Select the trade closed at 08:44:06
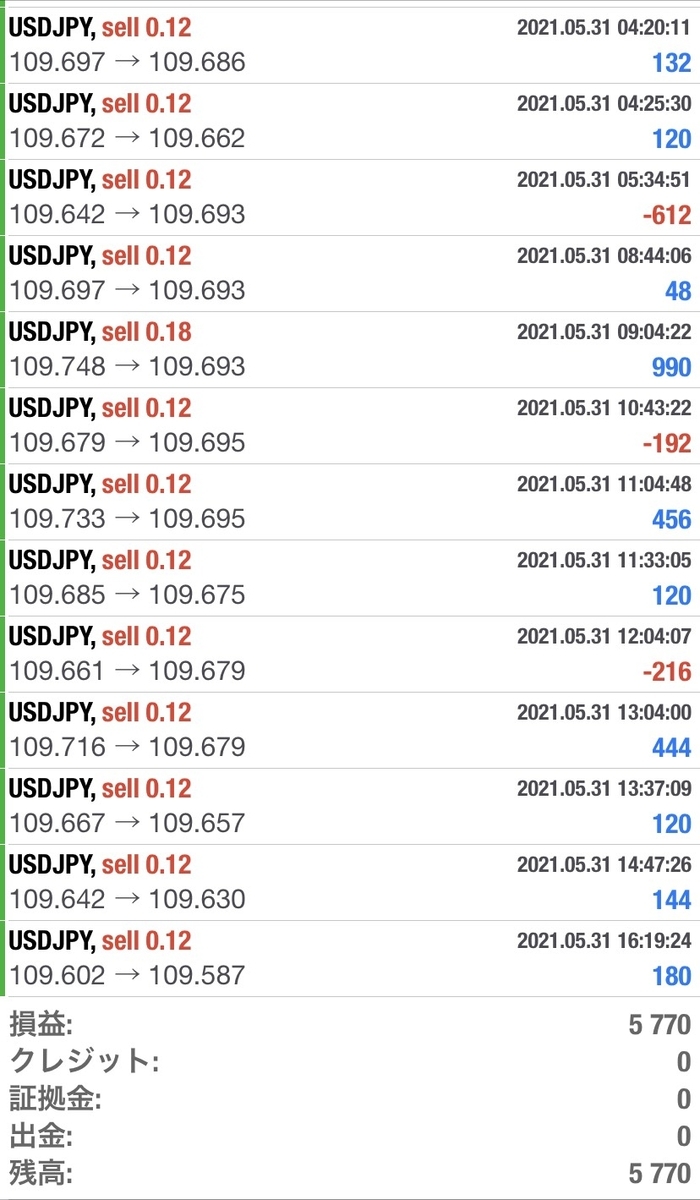Image resolution: width=700 pixels, height=1200 pixels. tap(350, 274)
